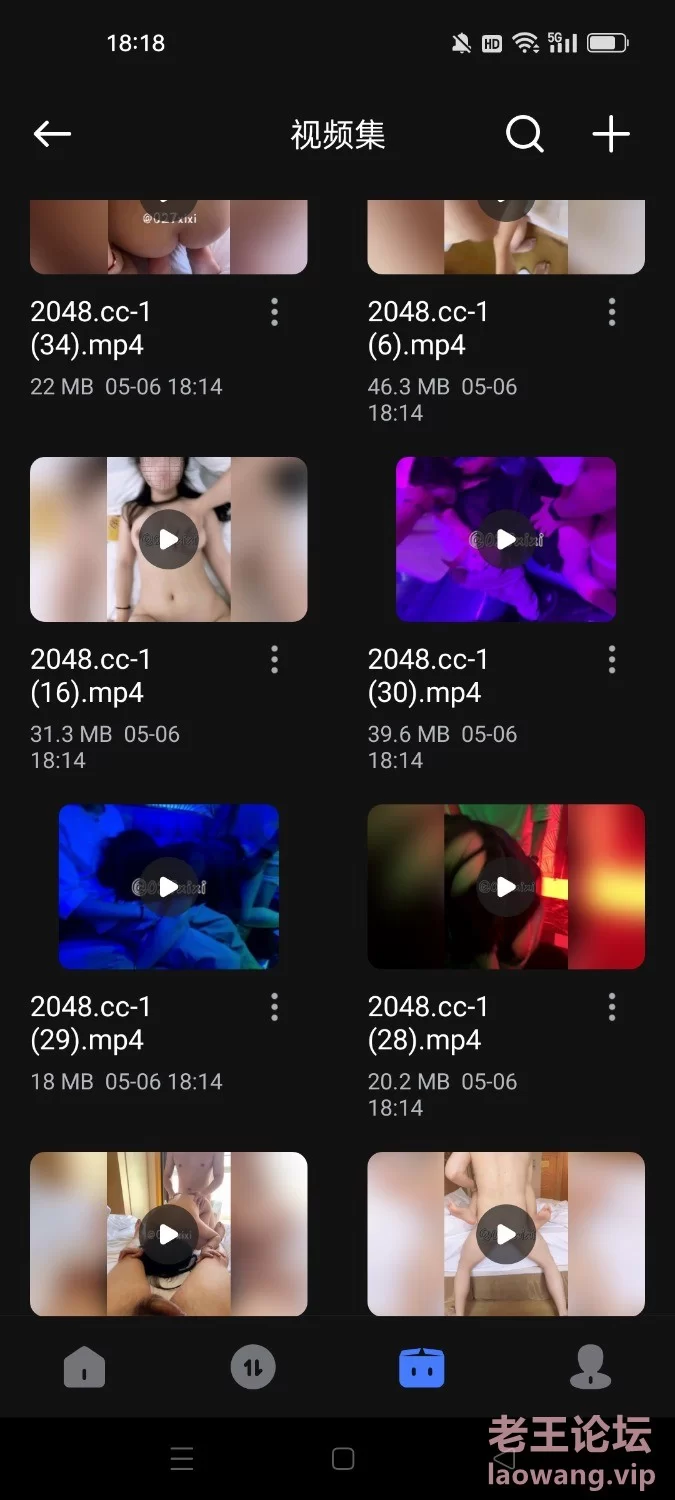Play the file 2048.cc-1 (28).mp4
Screen dimensions: 675x1500
(x=506, y=887)
